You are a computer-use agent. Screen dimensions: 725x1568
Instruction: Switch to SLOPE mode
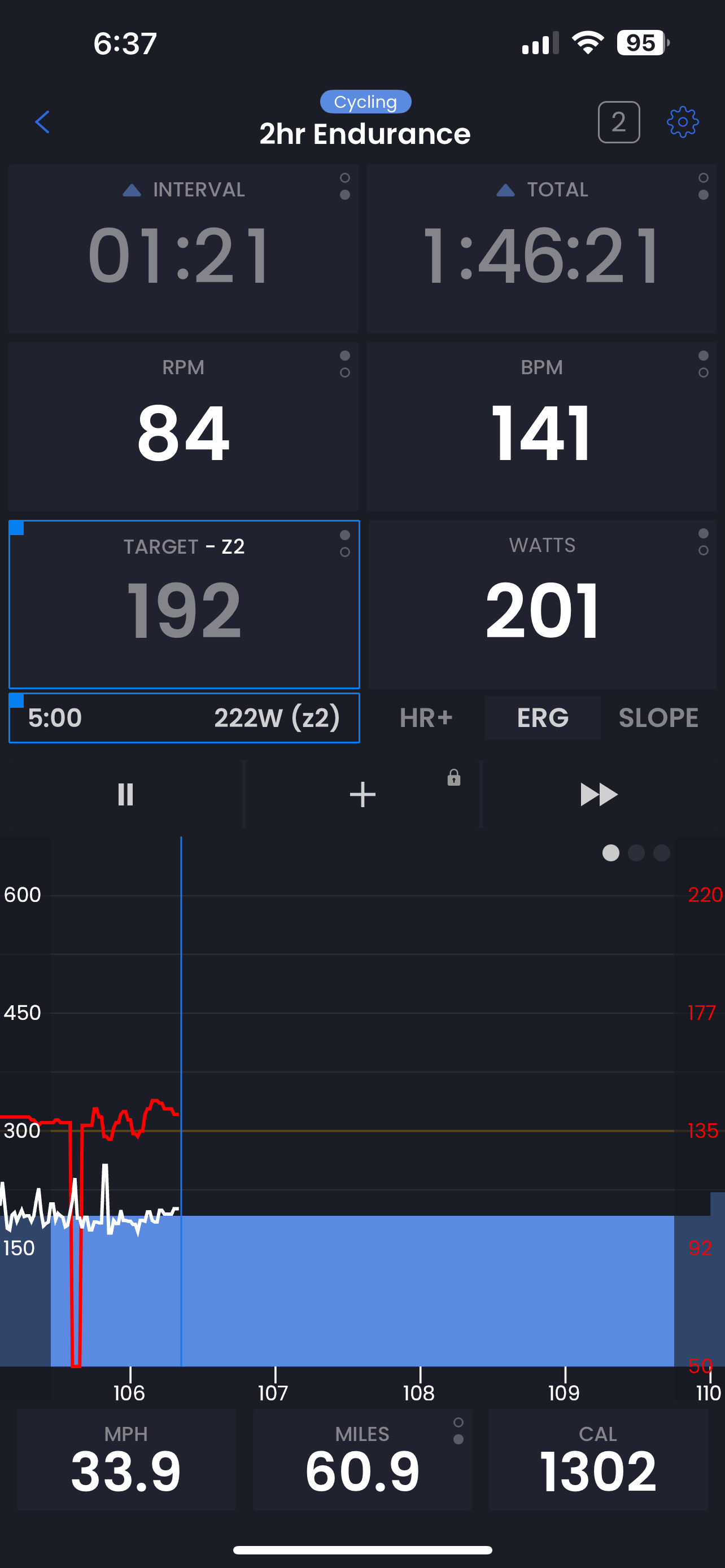pyautogui.click(x=658, y=717)
